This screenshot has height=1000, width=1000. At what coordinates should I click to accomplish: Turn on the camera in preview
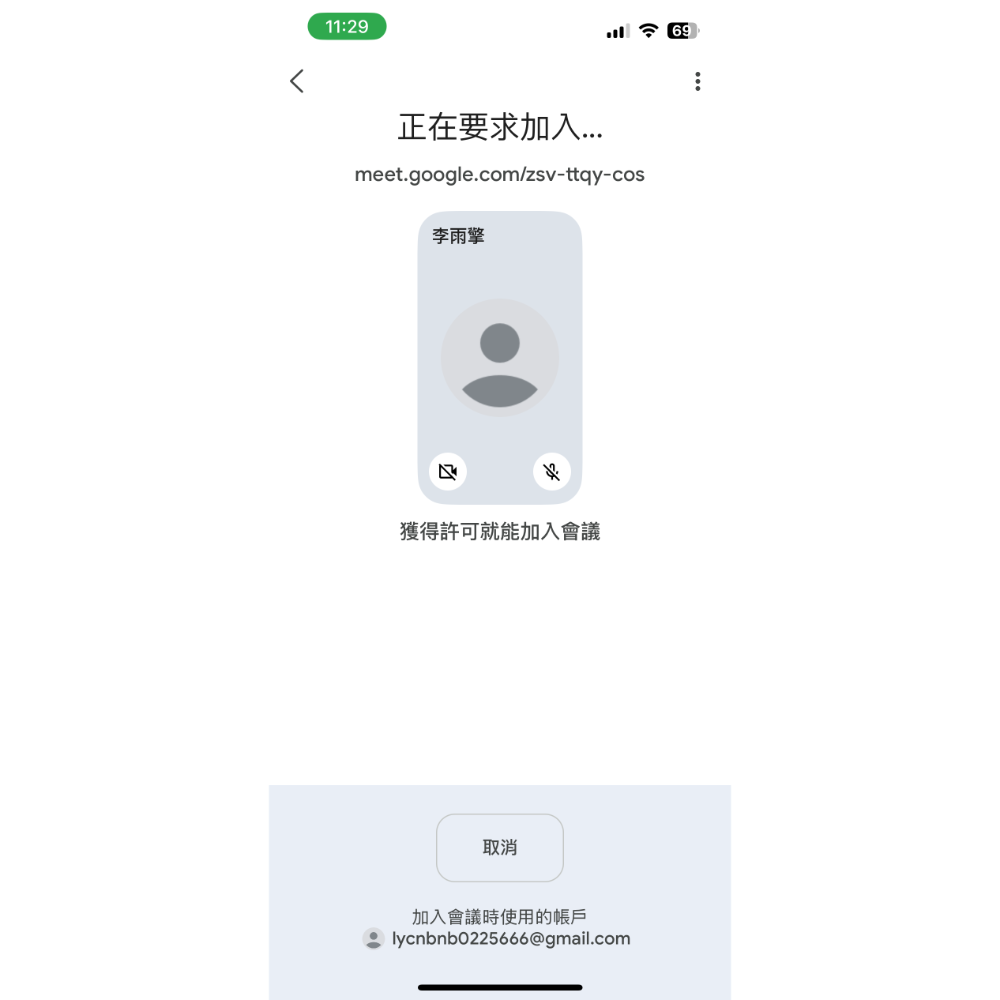(448, 471)
